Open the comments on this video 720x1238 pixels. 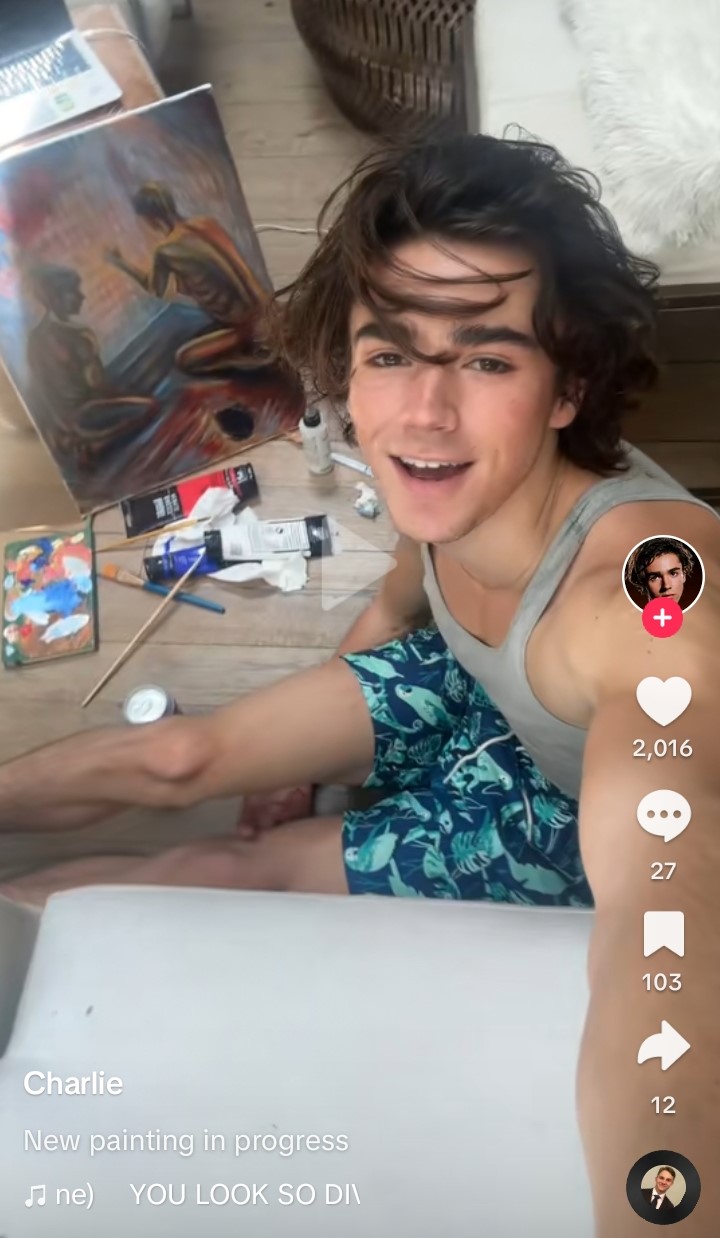pos(663,815)
